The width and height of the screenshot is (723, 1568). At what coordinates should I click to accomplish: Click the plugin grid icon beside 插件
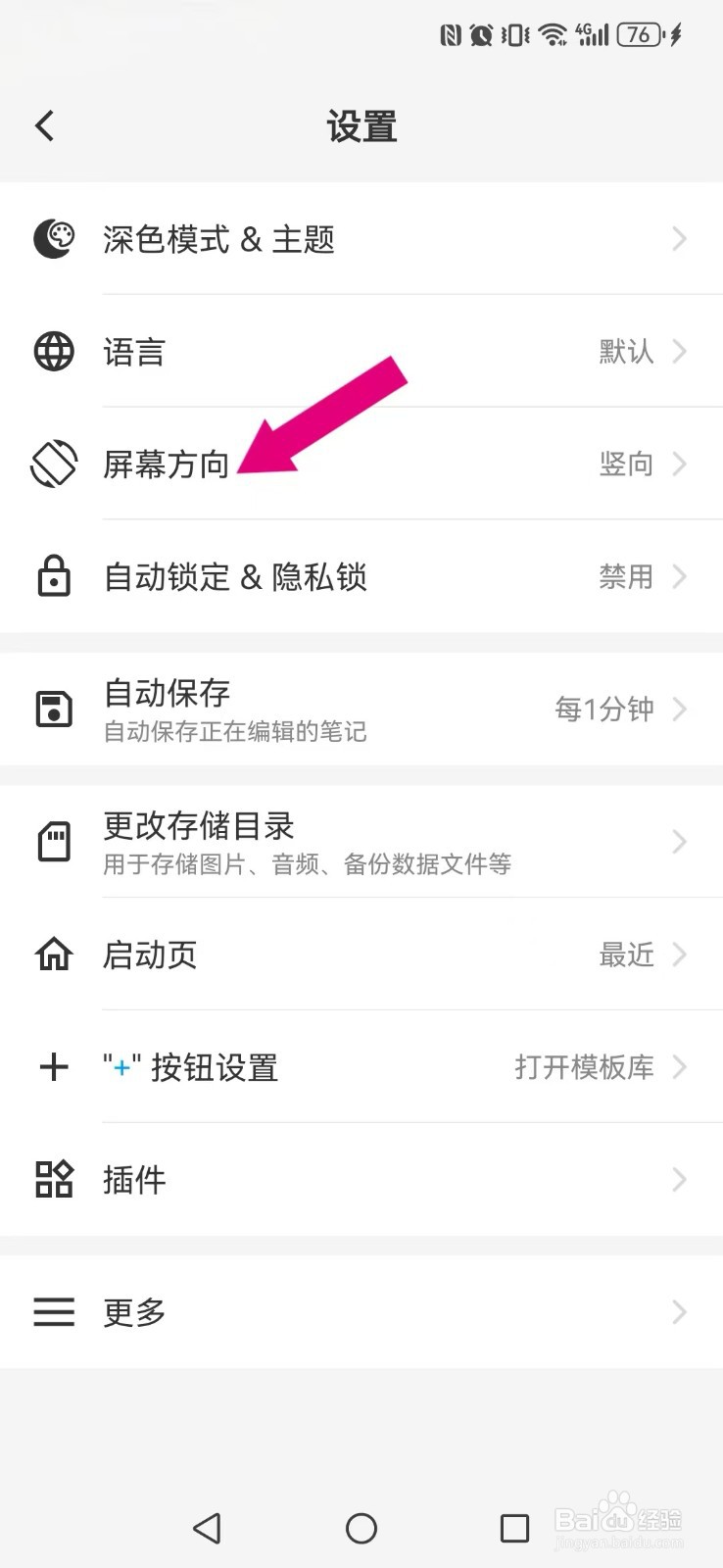point(54,1180)
